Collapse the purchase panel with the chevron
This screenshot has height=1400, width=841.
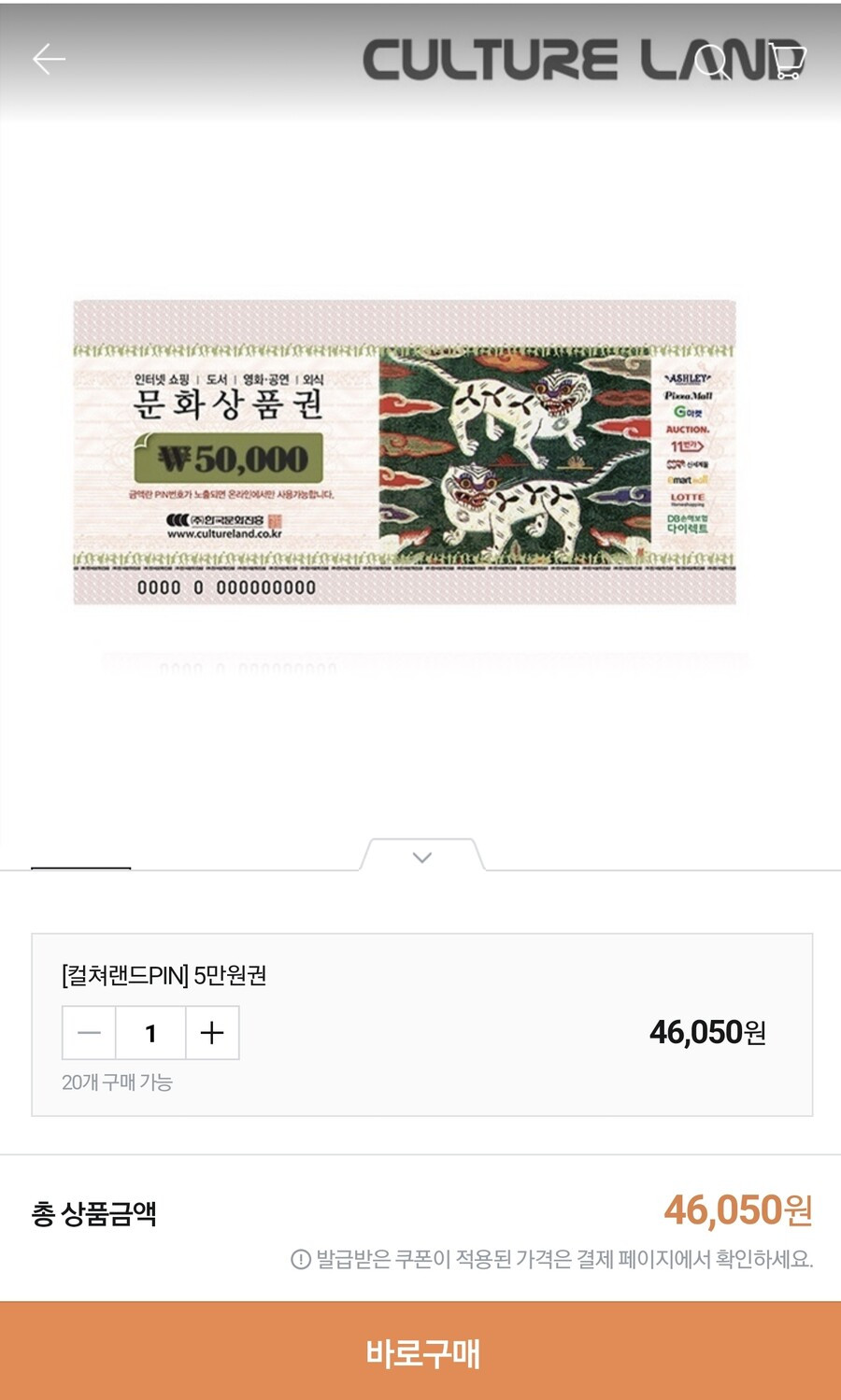coord(422,856)
